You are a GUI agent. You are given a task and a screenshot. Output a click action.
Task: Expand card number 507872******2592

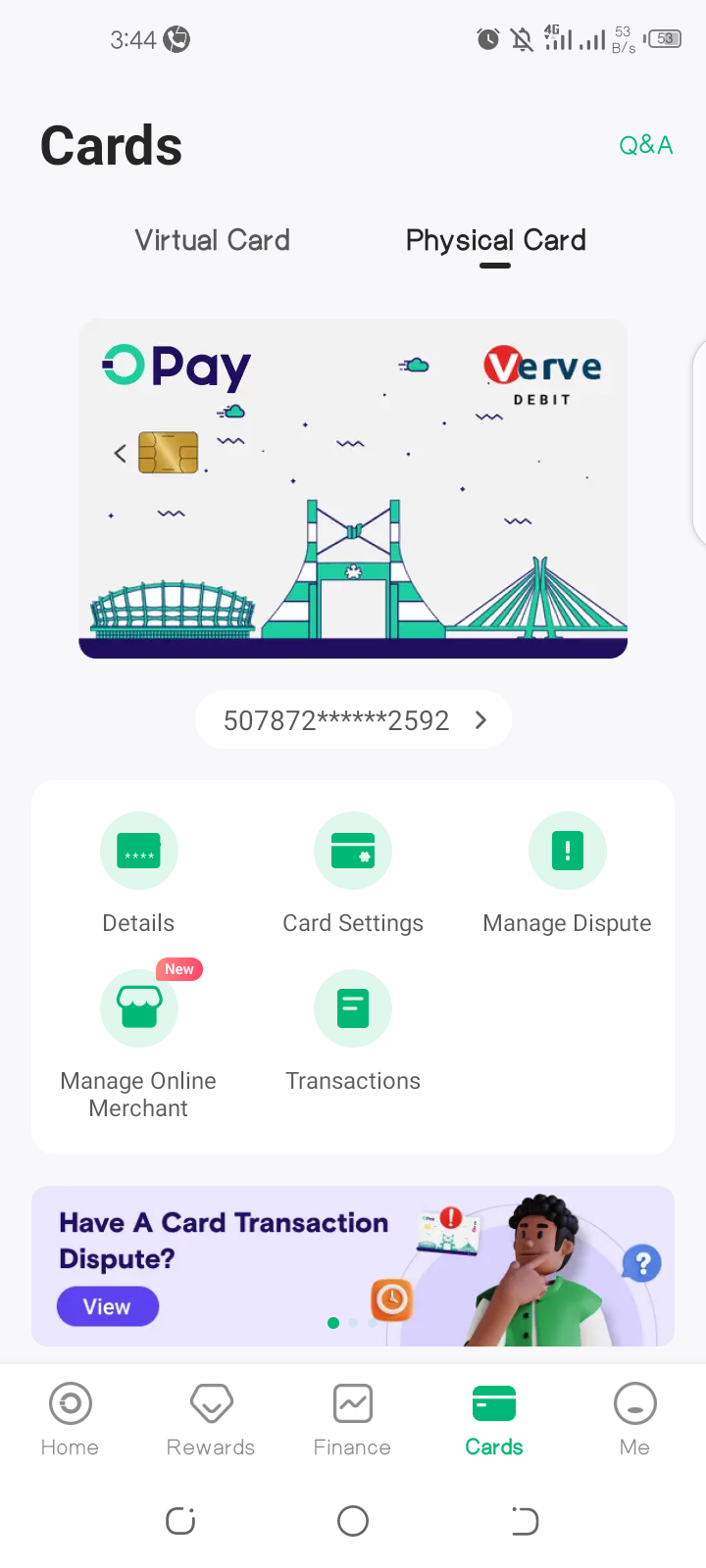353,720
